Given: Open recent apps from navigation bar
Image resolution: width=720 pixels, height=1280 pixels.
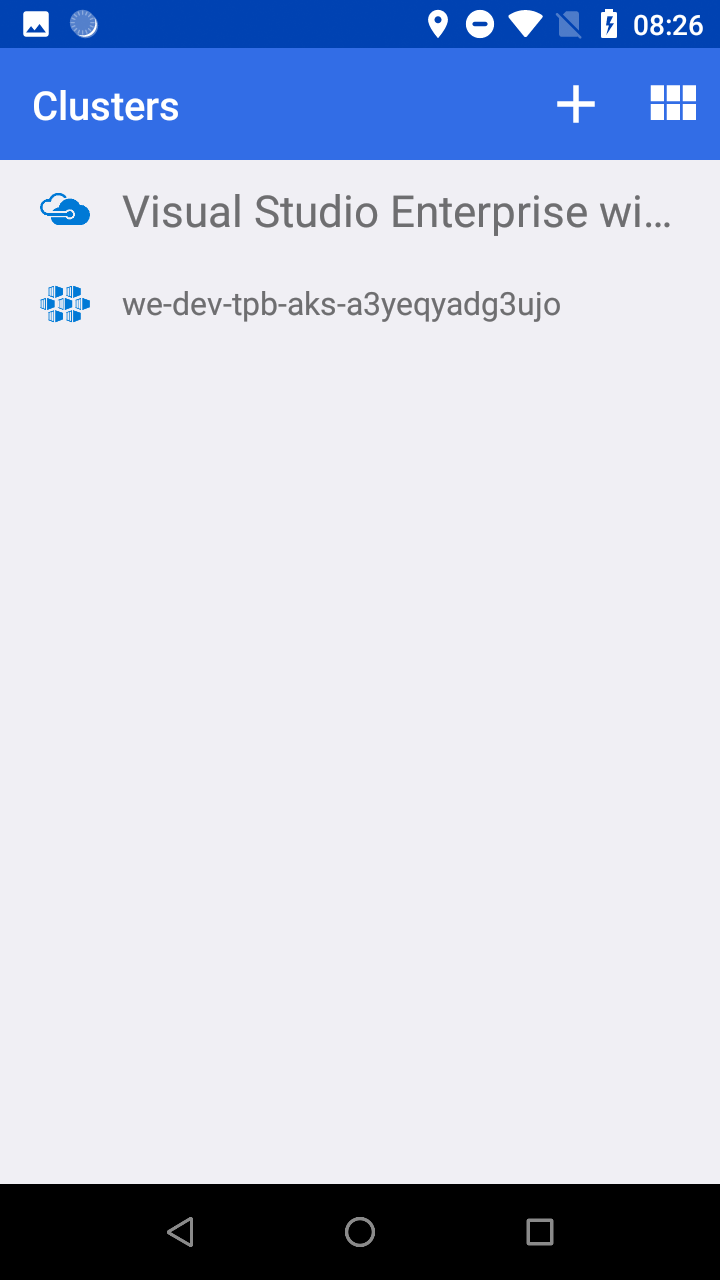Looking at the screenshot, I should coord(540,1232).
